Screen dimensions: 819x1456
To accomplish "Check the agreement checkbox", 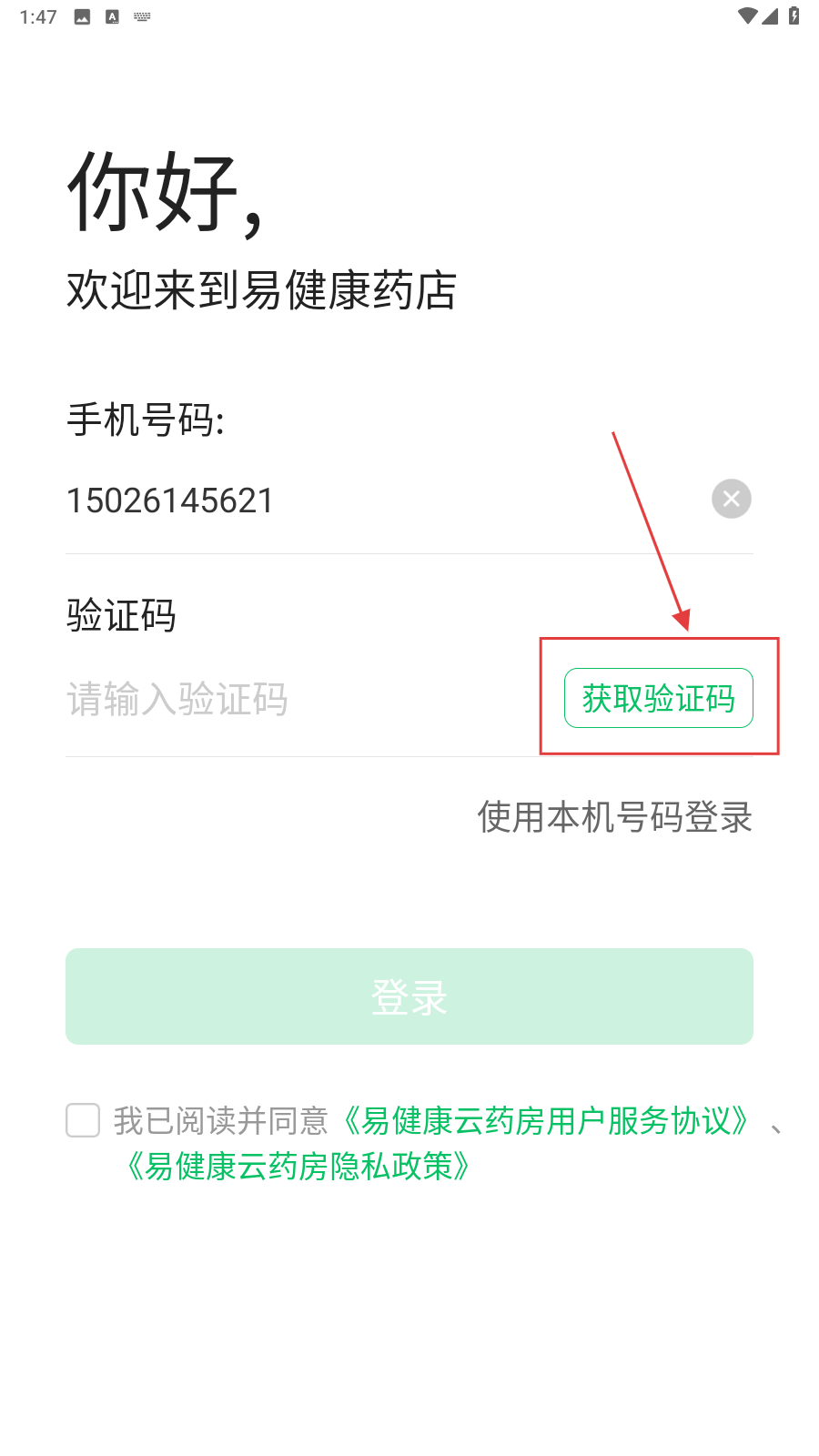I will (x=83, y=1120).
